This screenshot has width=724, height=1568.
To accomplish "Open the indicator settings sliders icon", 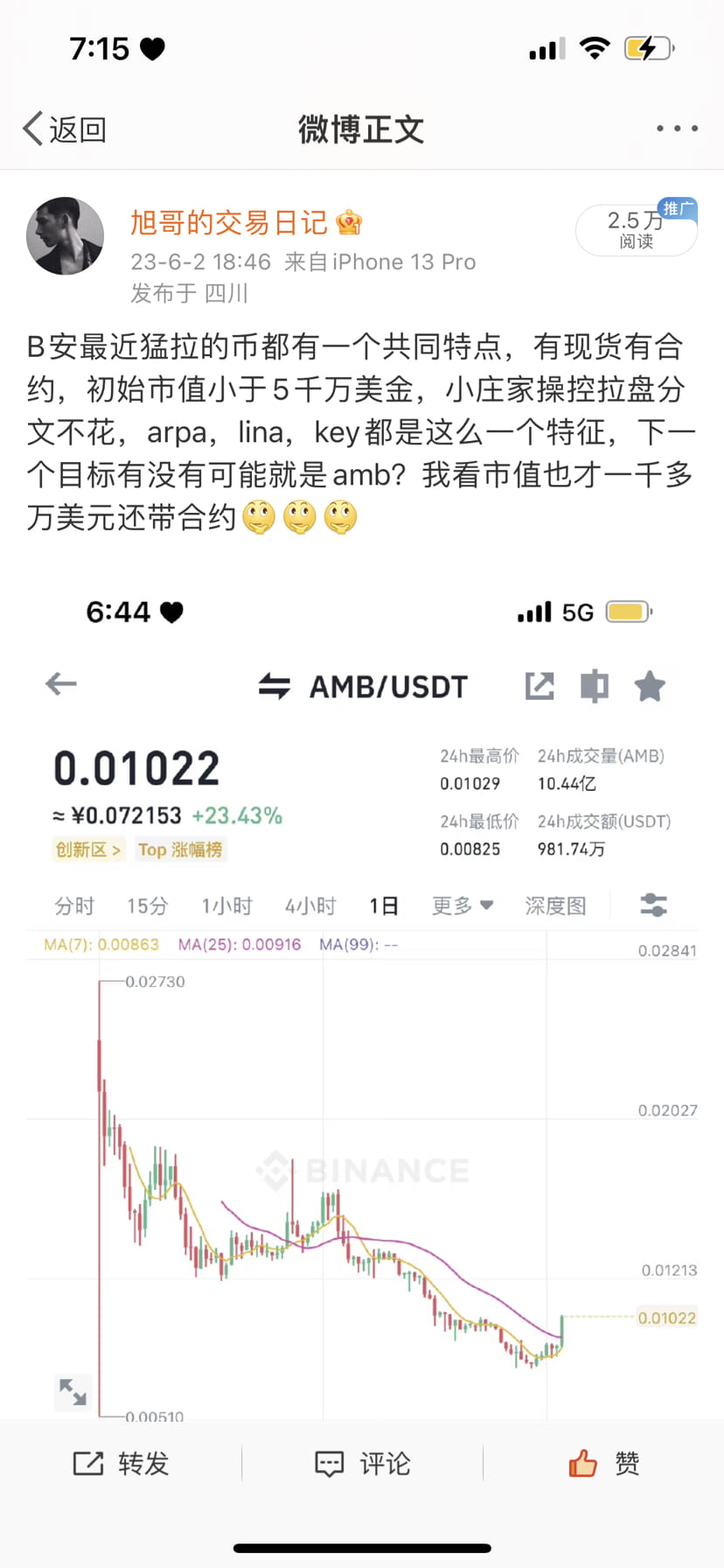I will tap(653, 906).
